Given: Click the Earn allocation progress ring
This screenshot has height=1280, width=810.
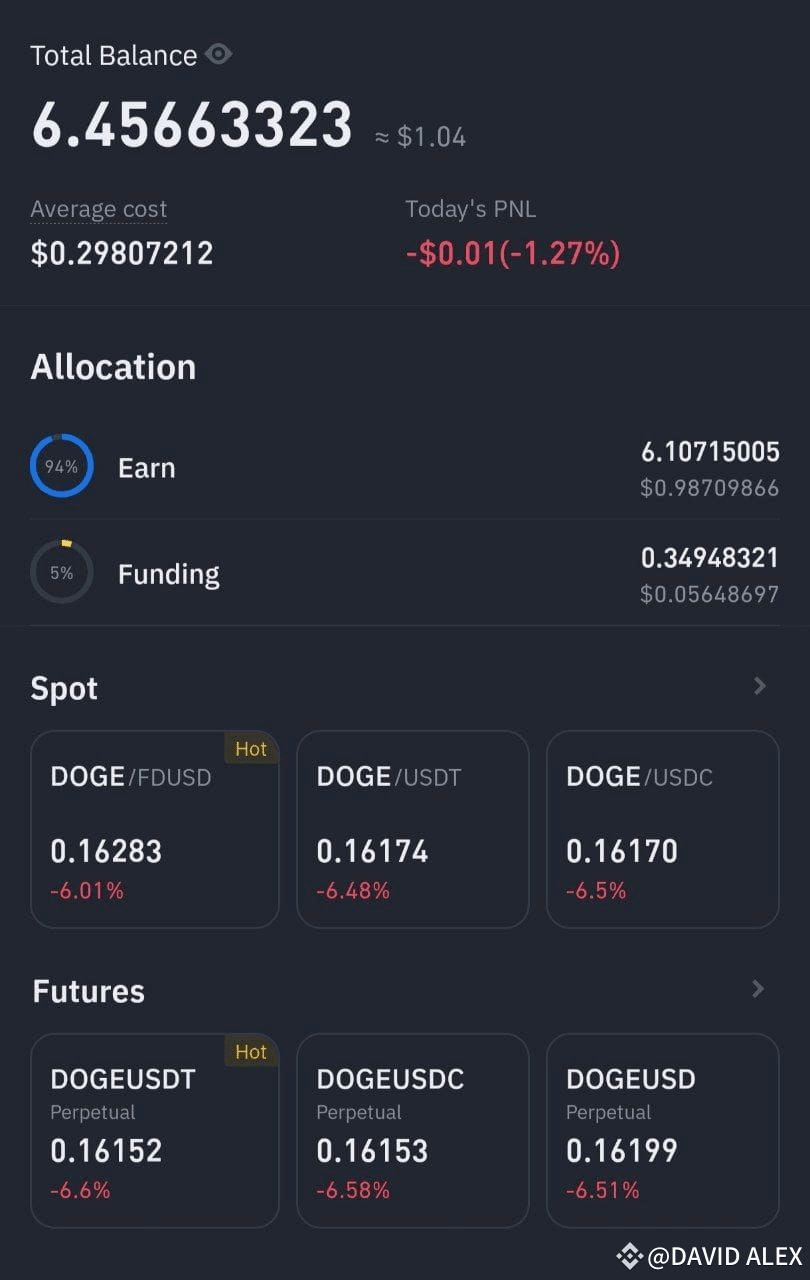Looking at the screenshot, I should click(62, 465).
